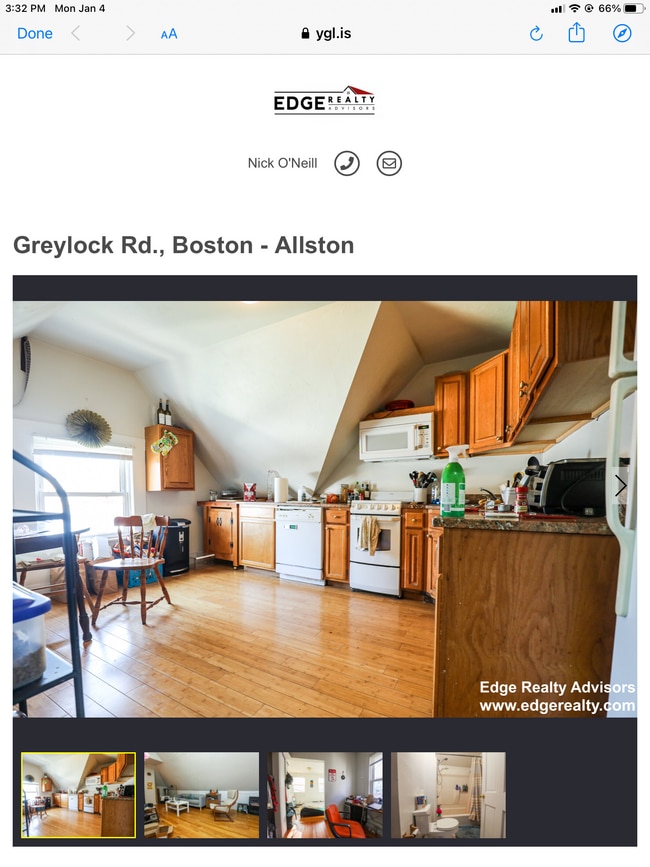Image resolution: width=650 pixels, height=867 pixels.
Task: Tap Done to close the browser view
Action: click(x=35, y=33)
